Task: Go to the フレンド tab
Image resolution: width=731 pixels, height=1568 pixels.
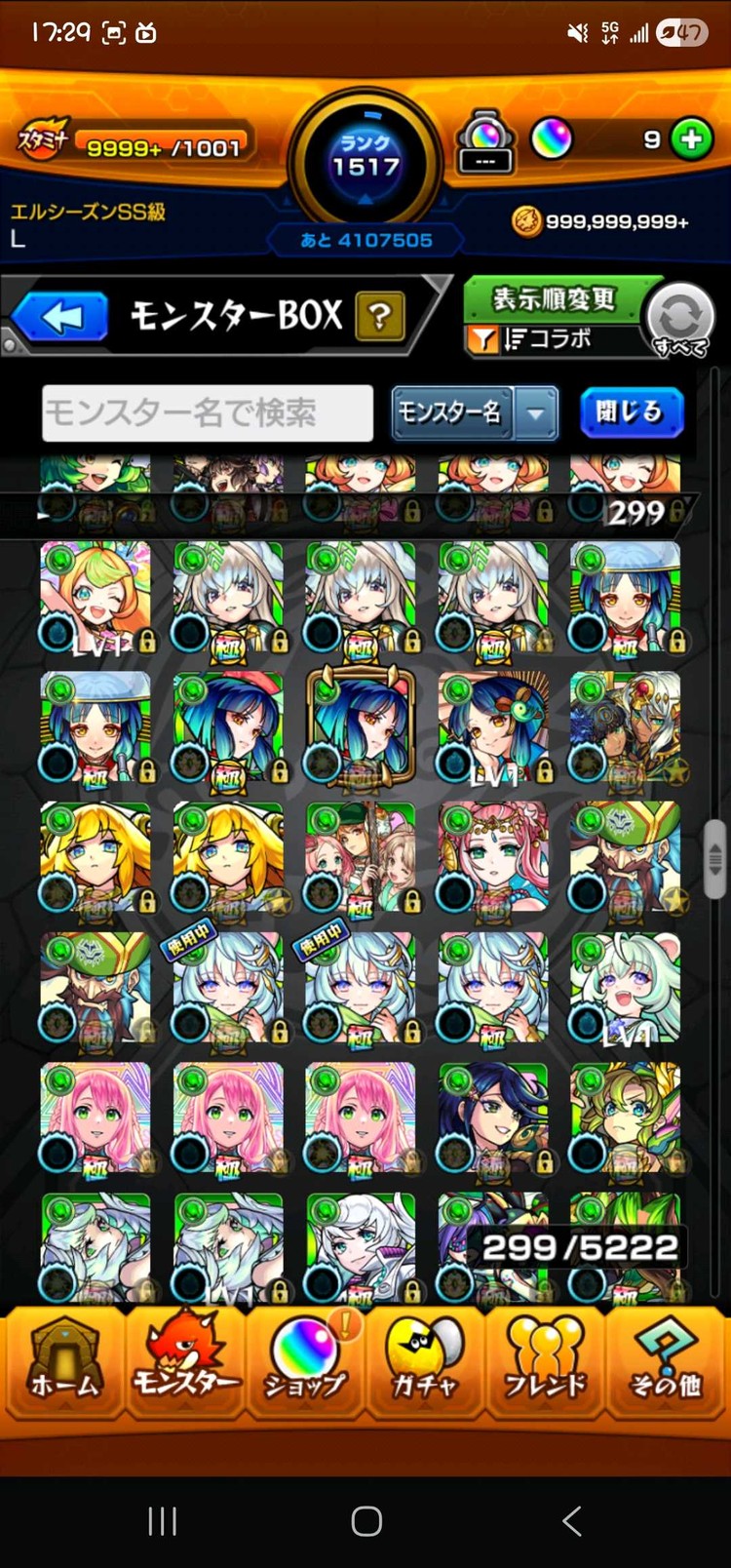Action: click(x=545, y=1361)
